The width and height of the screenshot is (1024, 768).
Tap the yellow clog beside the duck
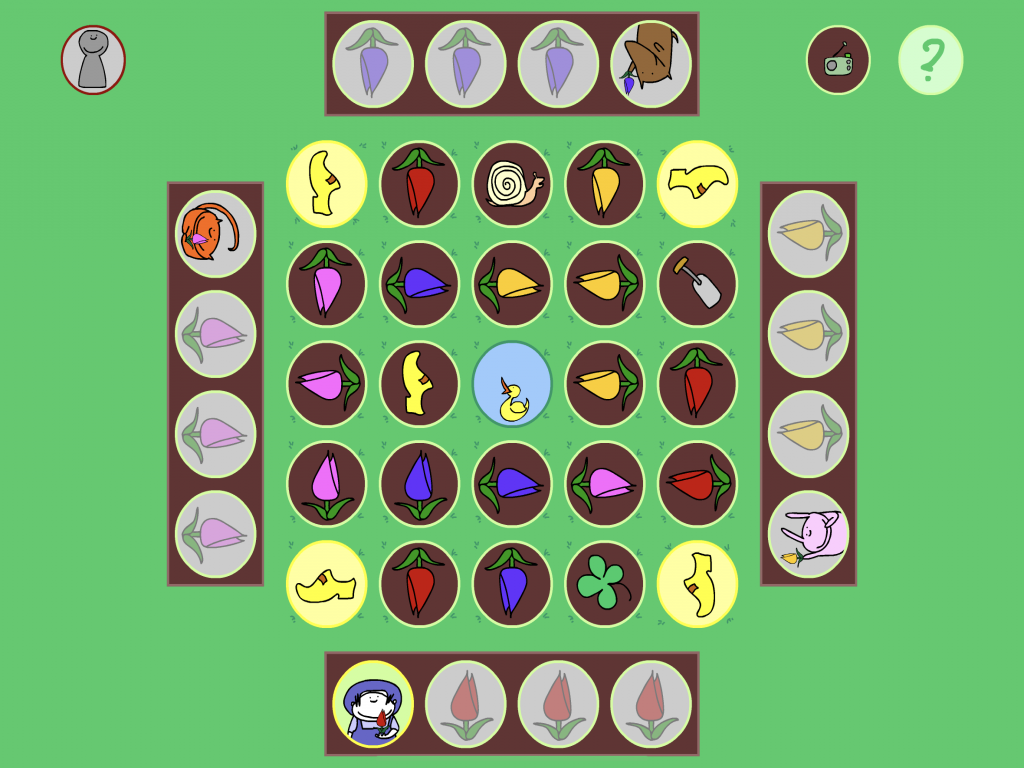[x=419, y=384]
